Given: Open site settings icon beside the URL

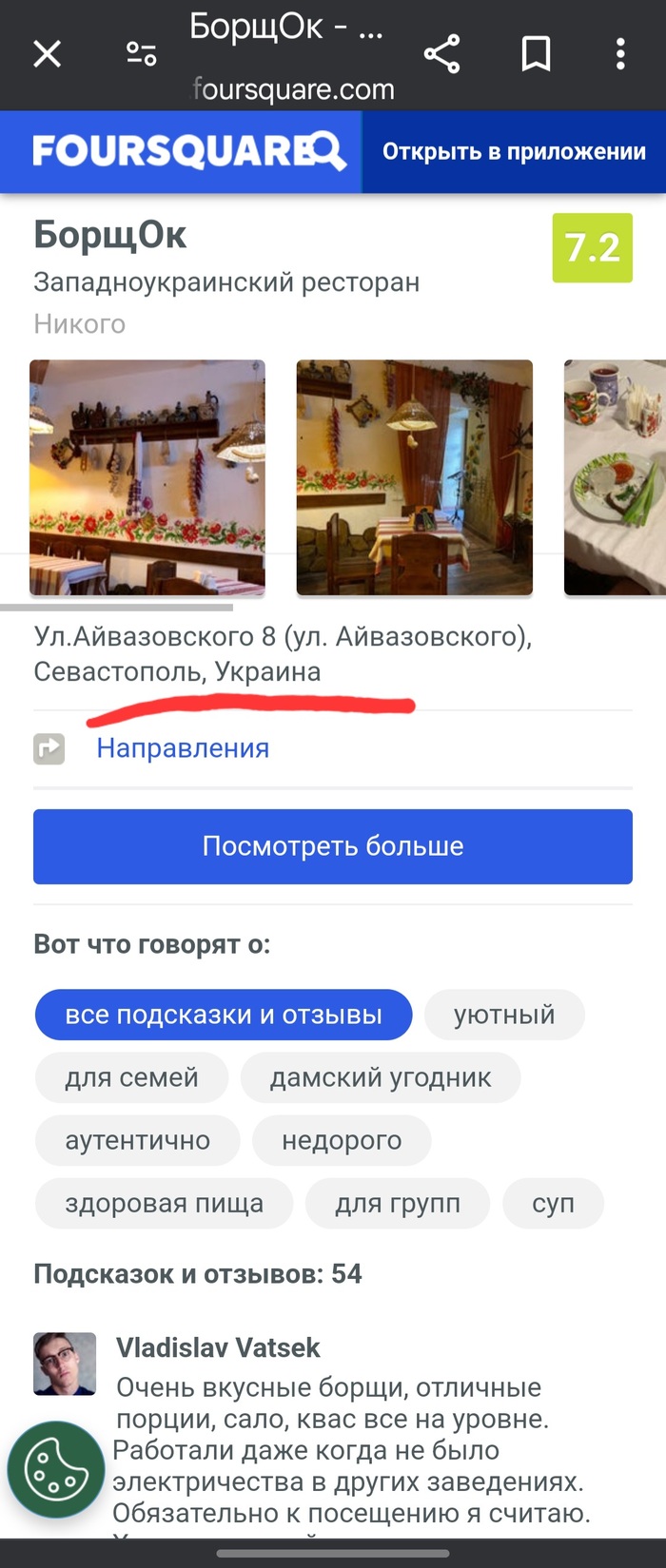Looking at the screenshot, I should pos(142,54).
